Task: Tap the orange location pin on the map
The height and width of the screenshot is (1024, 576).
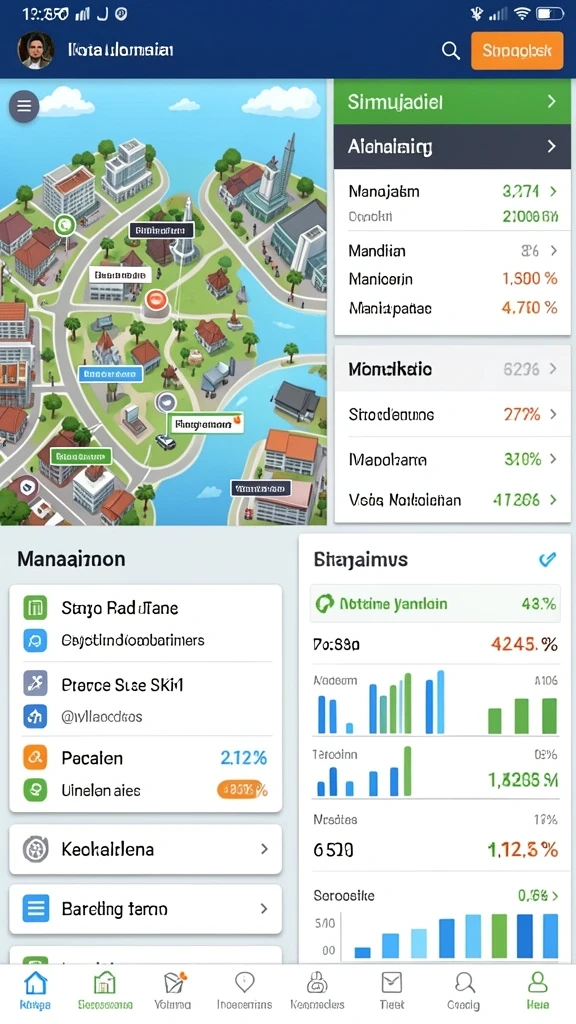Action: click(155, 300)
